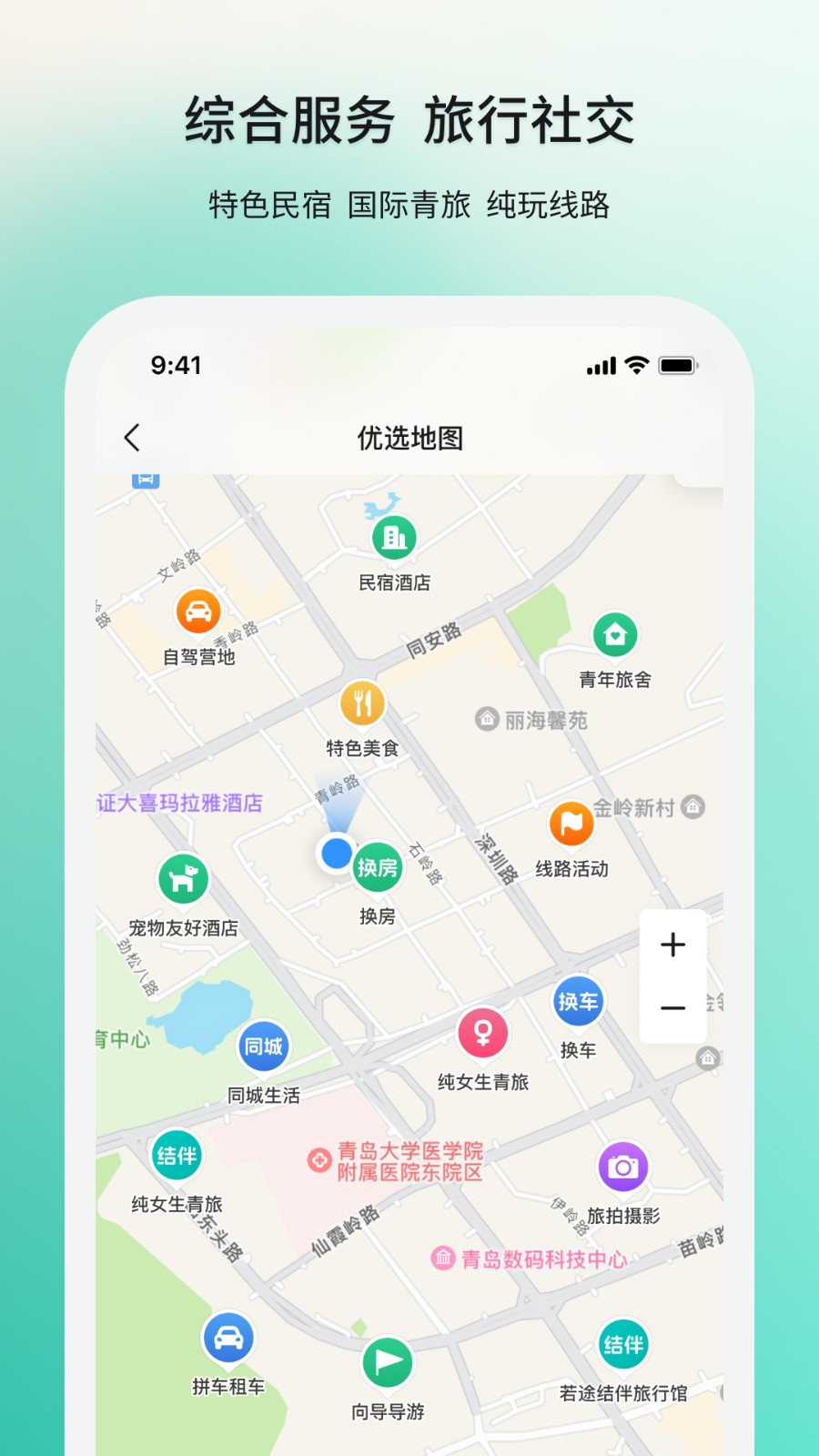Screen dimensions: 819x1456
Task: Tap the blue current location dot
Action: tap(337, 854)
